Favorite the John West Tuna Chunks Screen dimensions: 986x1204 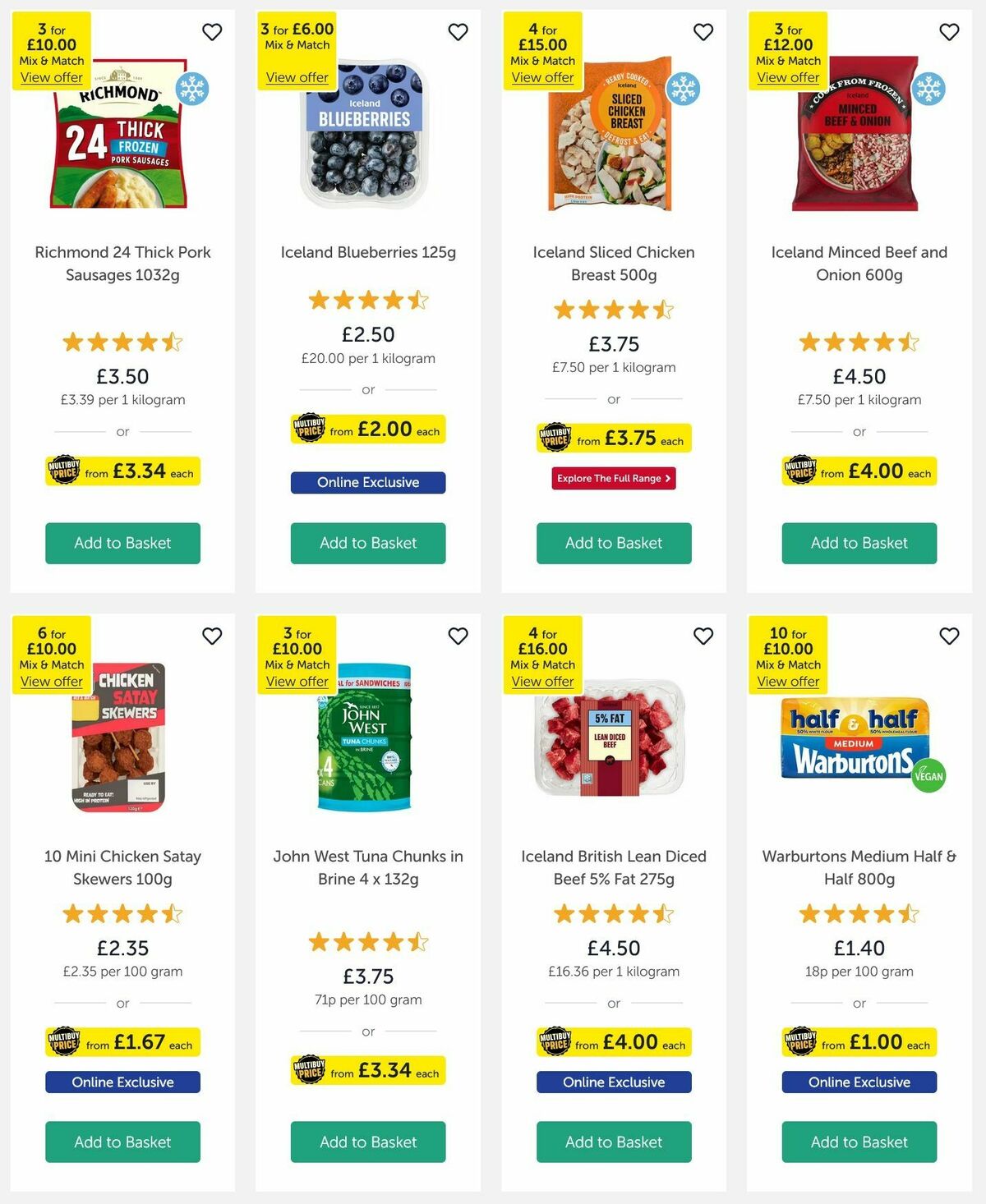click(458, 636)
